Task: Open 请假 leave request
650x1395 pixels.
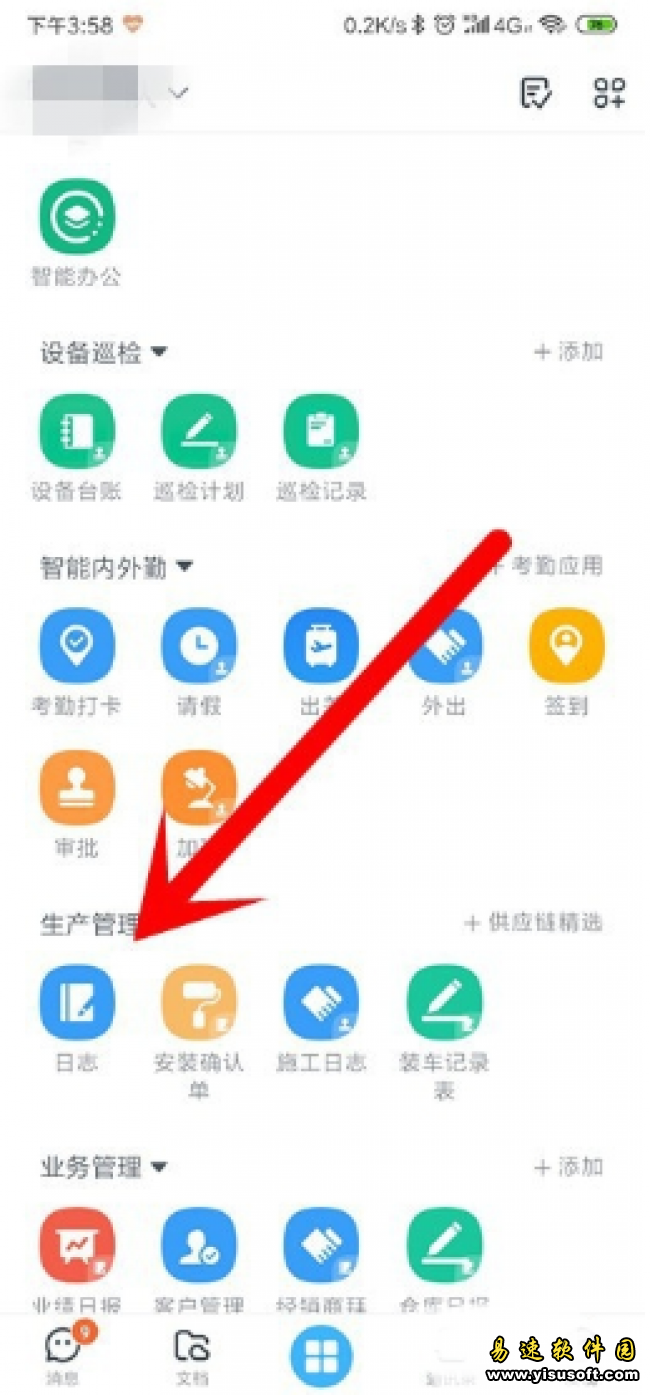Action: [x=199, y=647]
